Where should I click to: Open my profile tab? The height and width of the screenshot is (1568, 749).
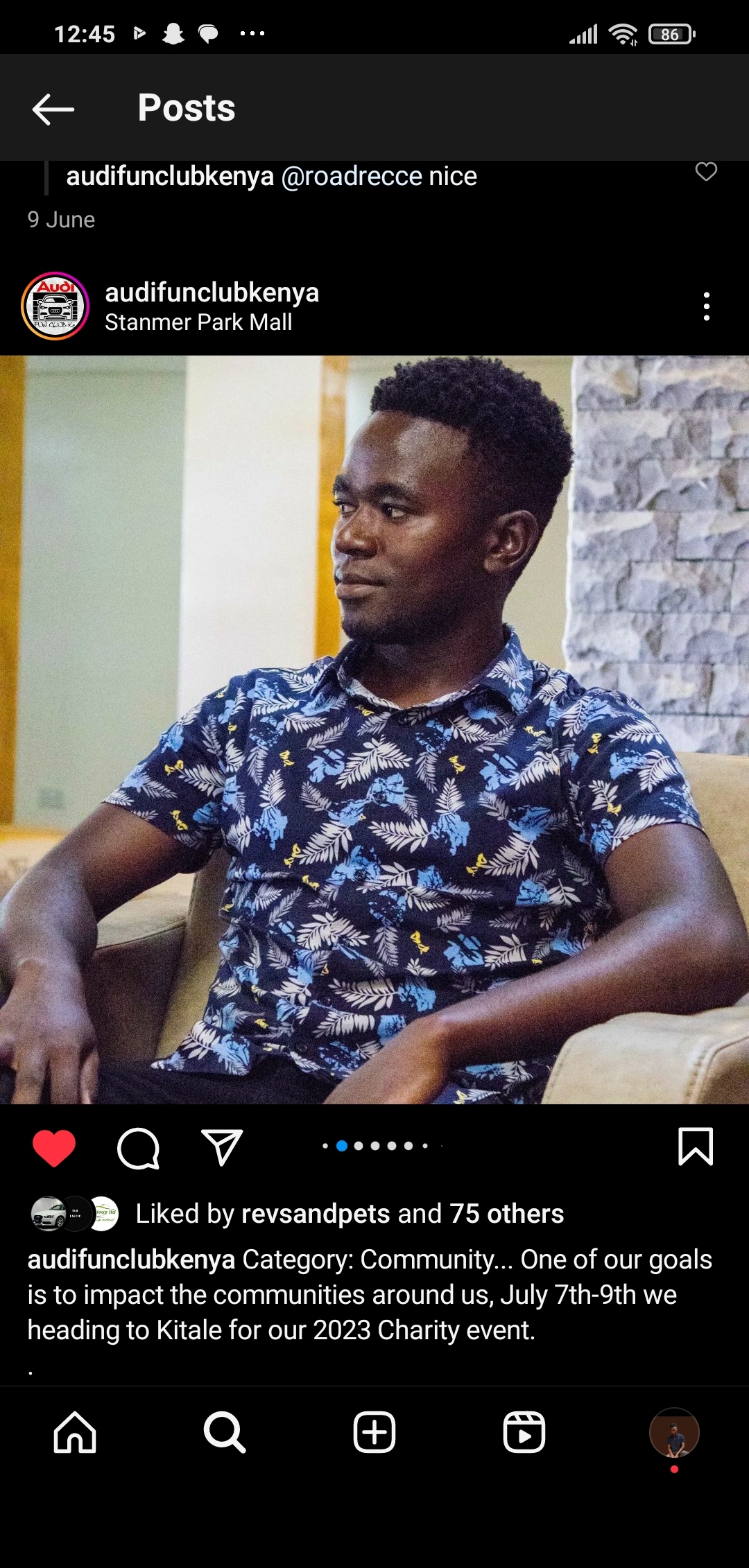[x=674, y=1432]
